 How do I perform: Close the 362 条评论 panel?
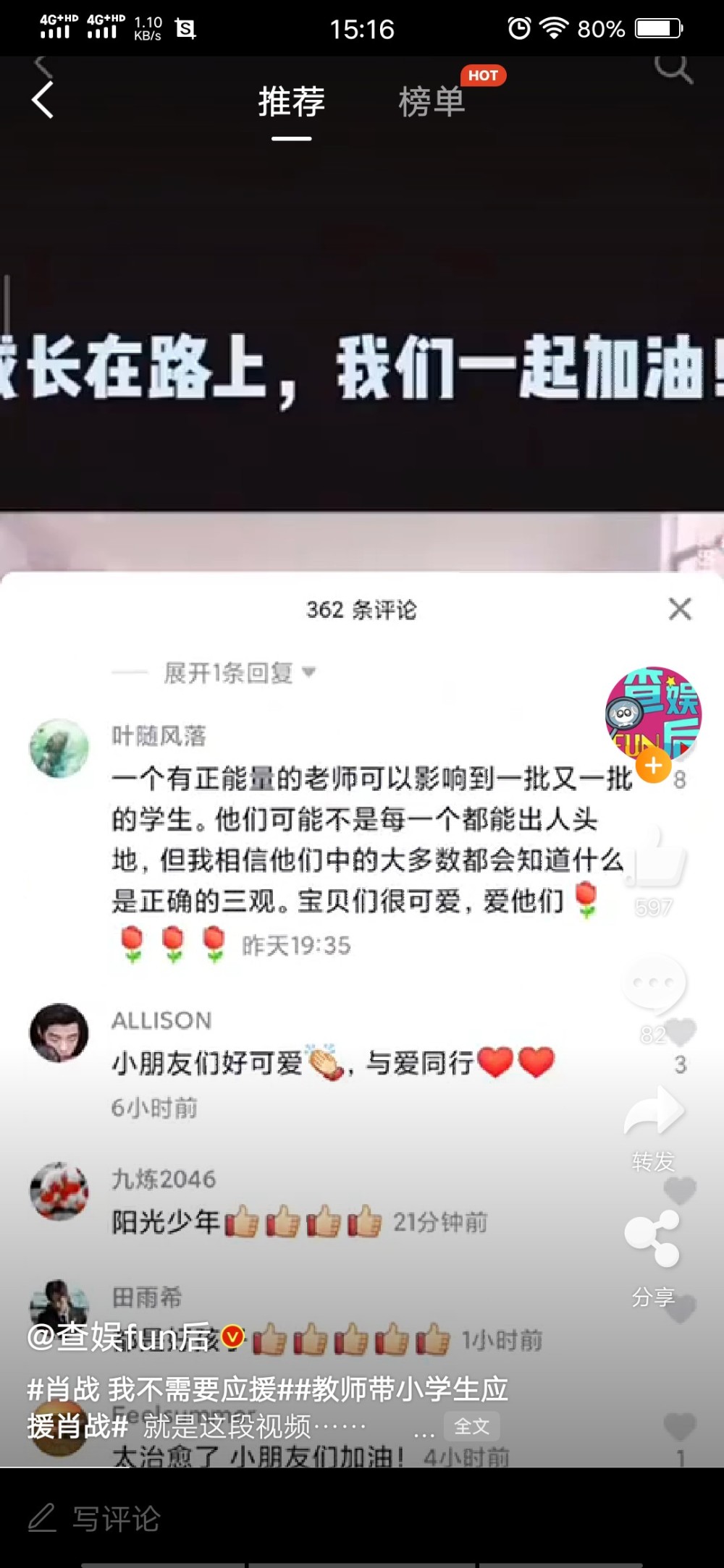point(680,609)
